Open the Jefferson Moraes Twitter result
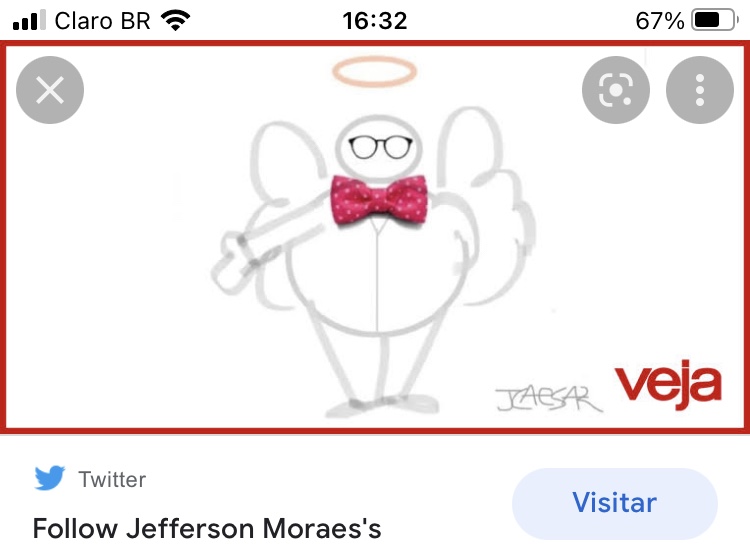750x551 pixels. [207, 527]
